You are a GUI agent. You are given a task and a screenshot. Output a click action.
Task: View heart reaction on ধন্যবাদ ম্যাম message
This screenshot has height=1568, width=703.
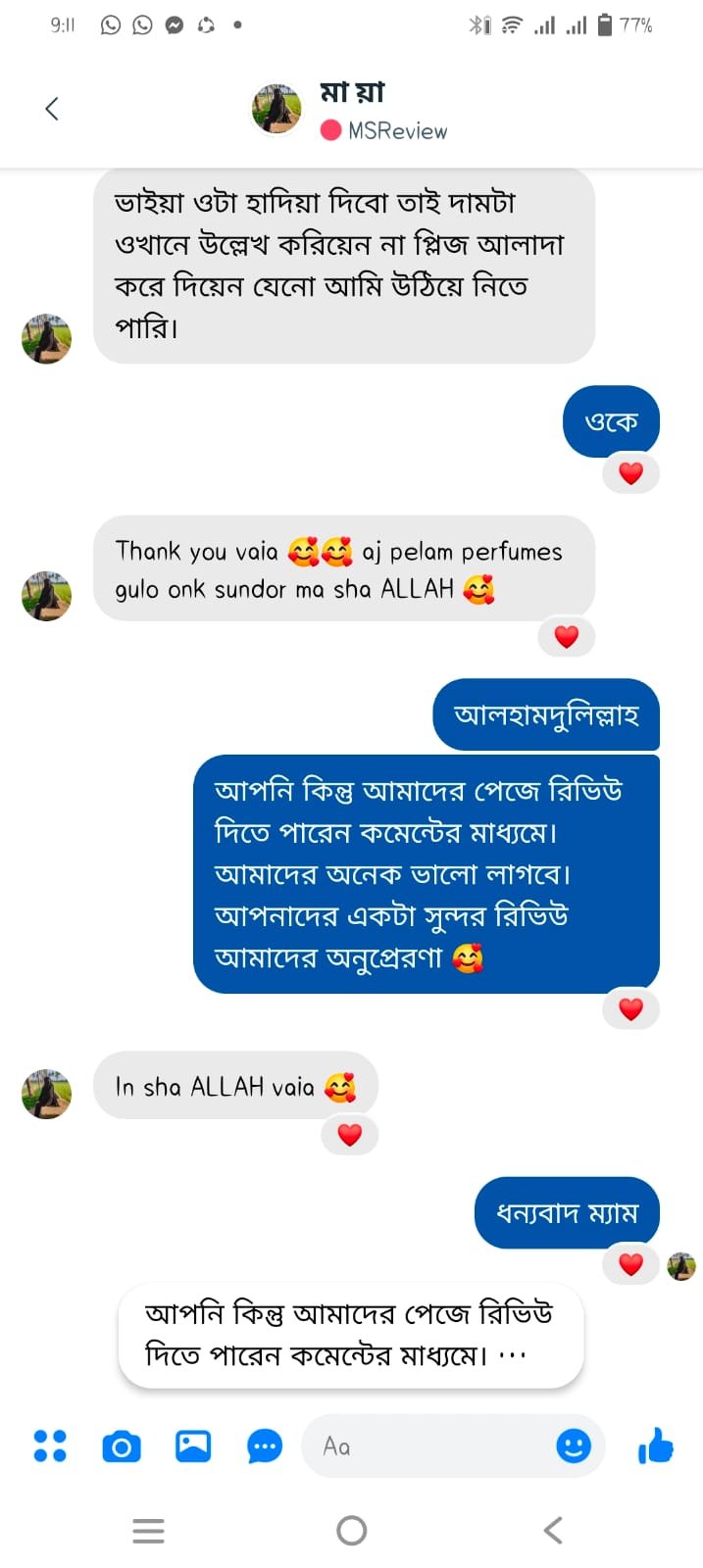(x=630, y=1264)
